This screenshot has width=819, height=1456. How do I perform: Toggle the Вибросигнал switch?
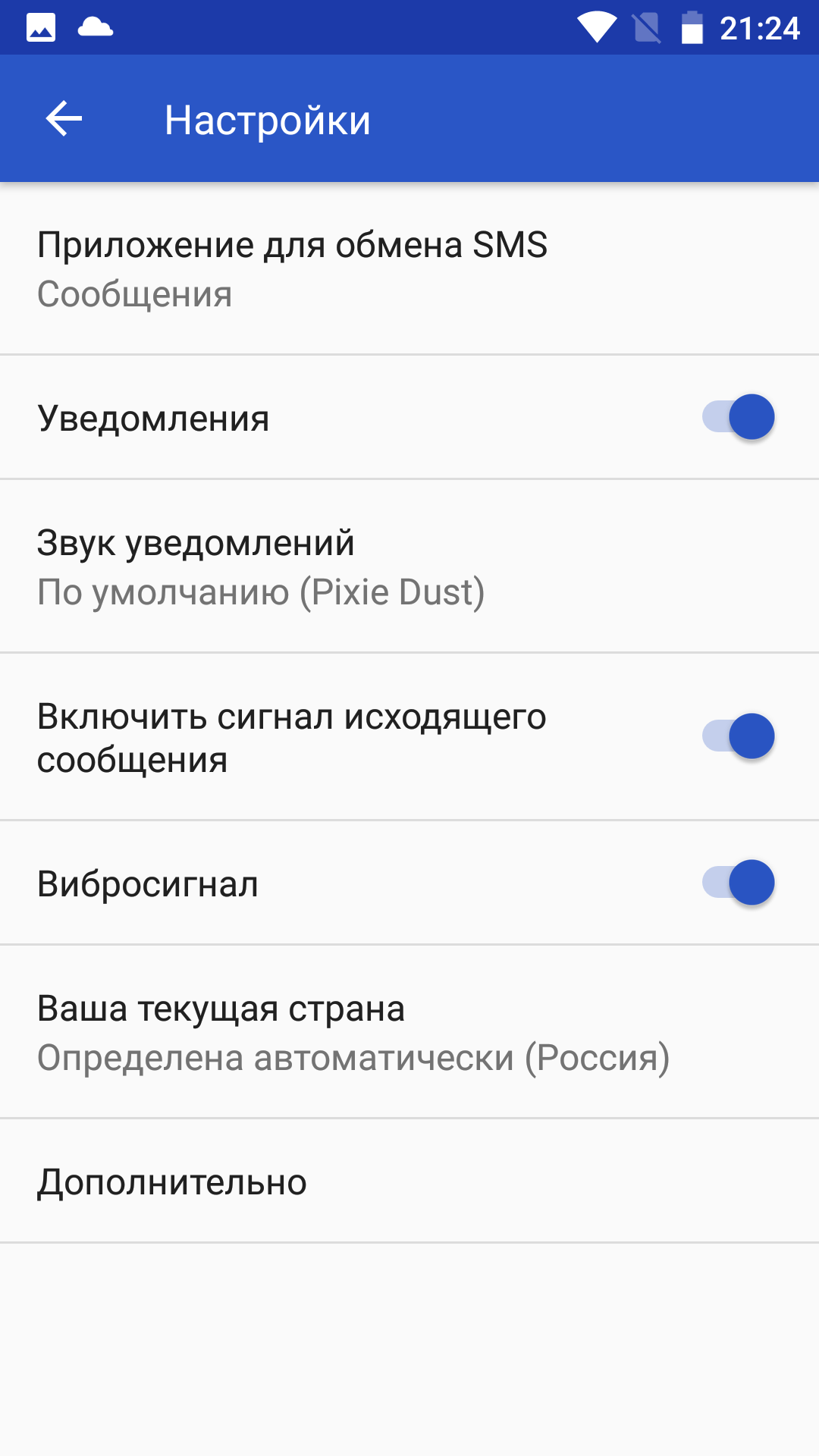[738, 883]
